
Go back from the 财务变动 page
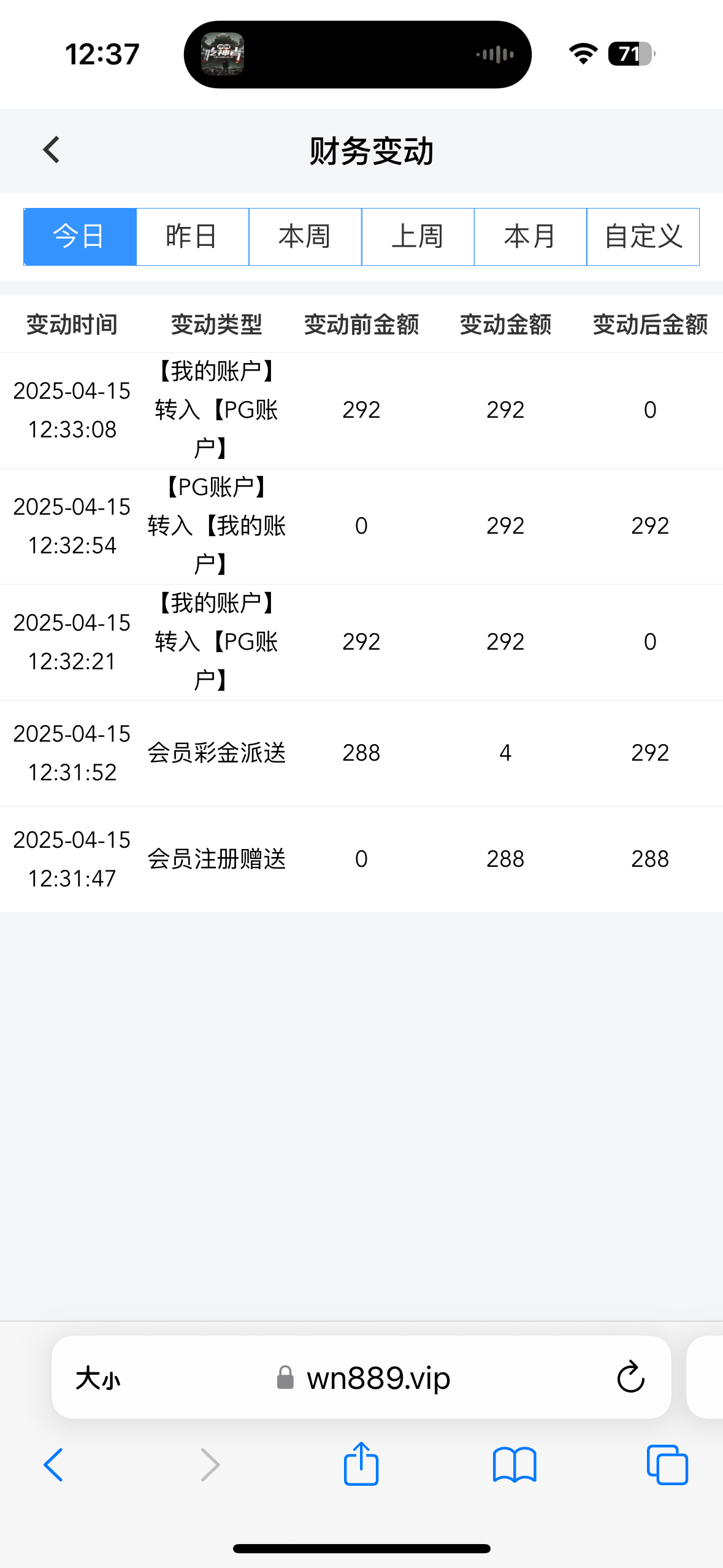(52, 150)
